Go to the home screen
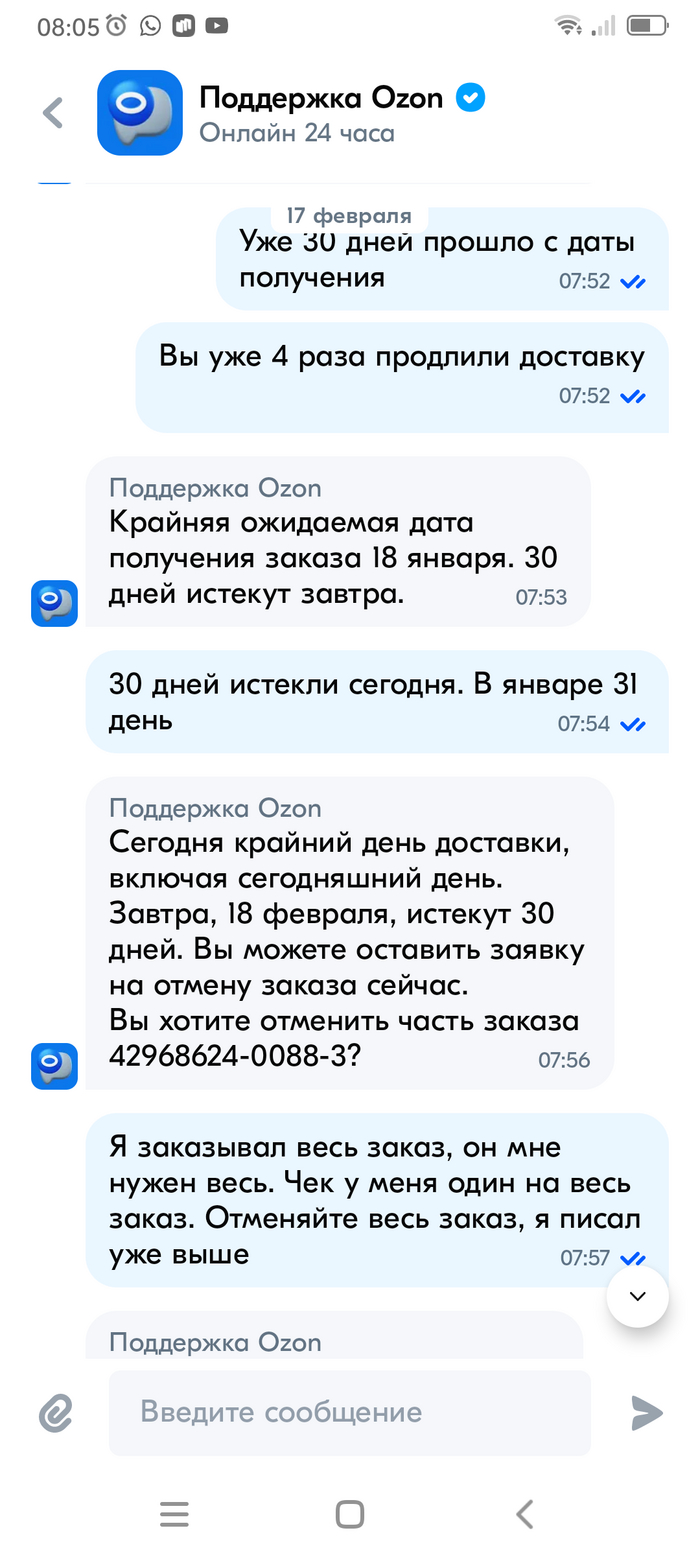This screenshot has width=700, height=1561. coord(350,1513)
